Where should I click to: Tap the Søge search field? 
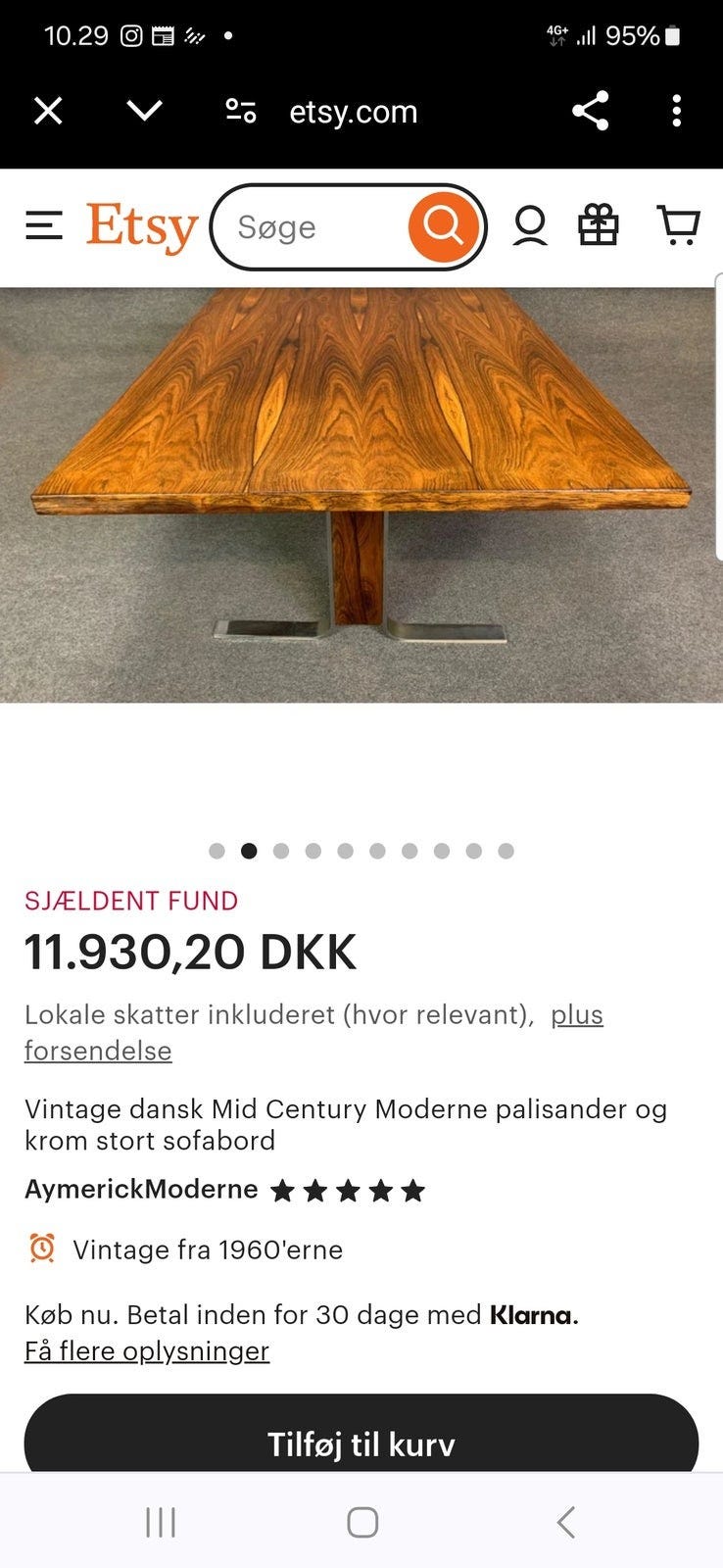(x=313, y=227)
